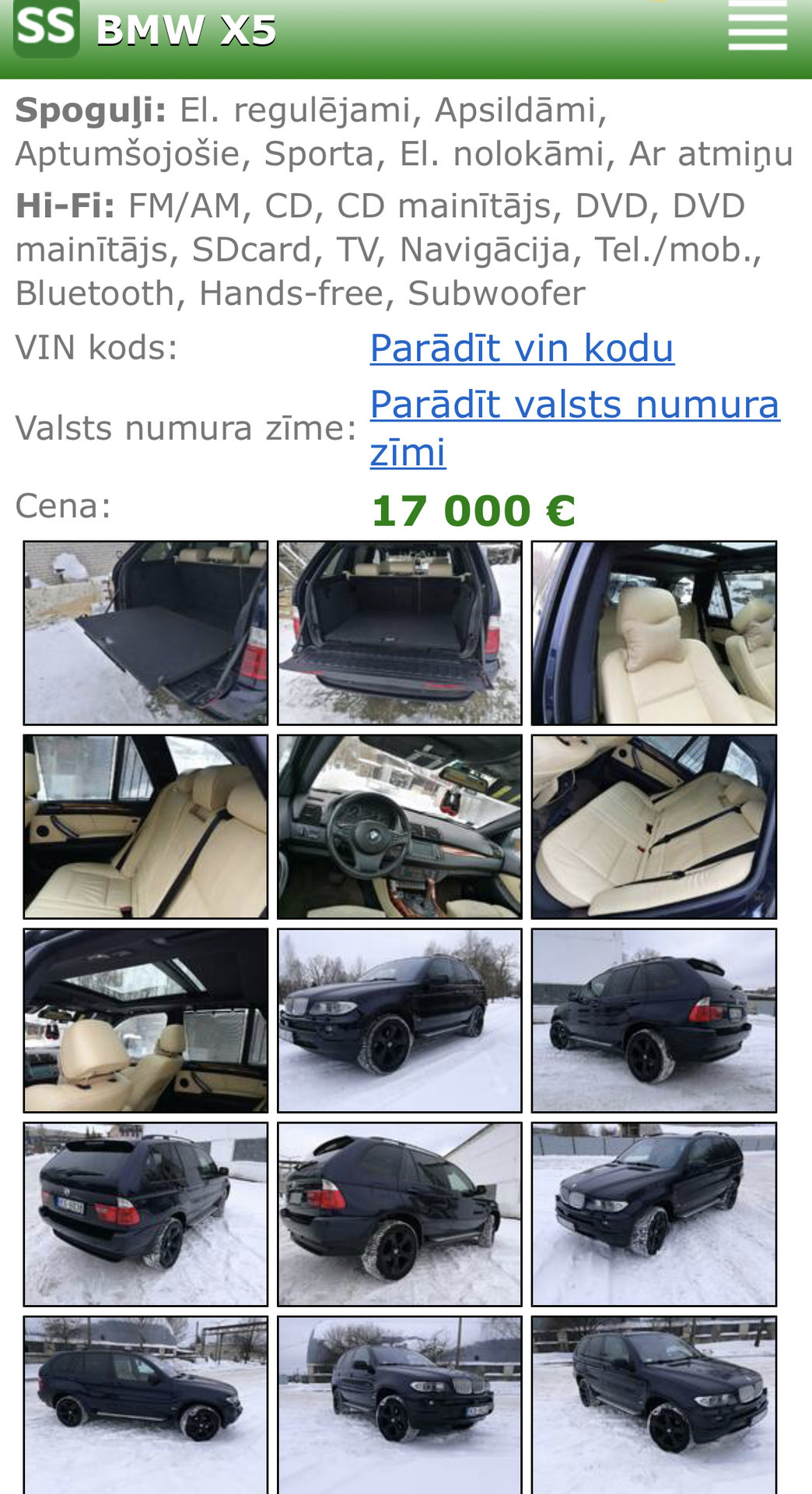Screen dimensions: 812x1494
Task: View the side profile photo of the car
Action: (x=145, y=1405)
